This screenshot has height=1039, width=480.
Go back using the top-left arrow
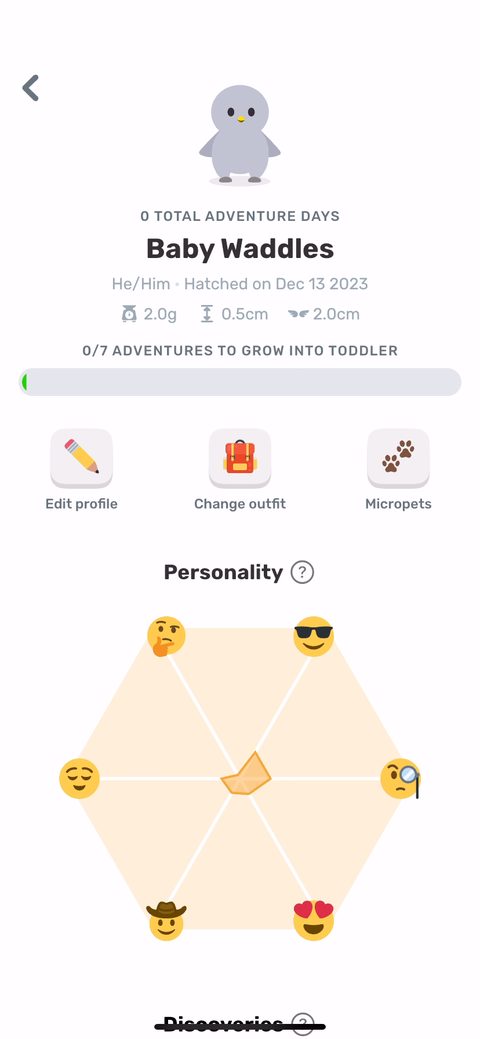coord(30,87)
